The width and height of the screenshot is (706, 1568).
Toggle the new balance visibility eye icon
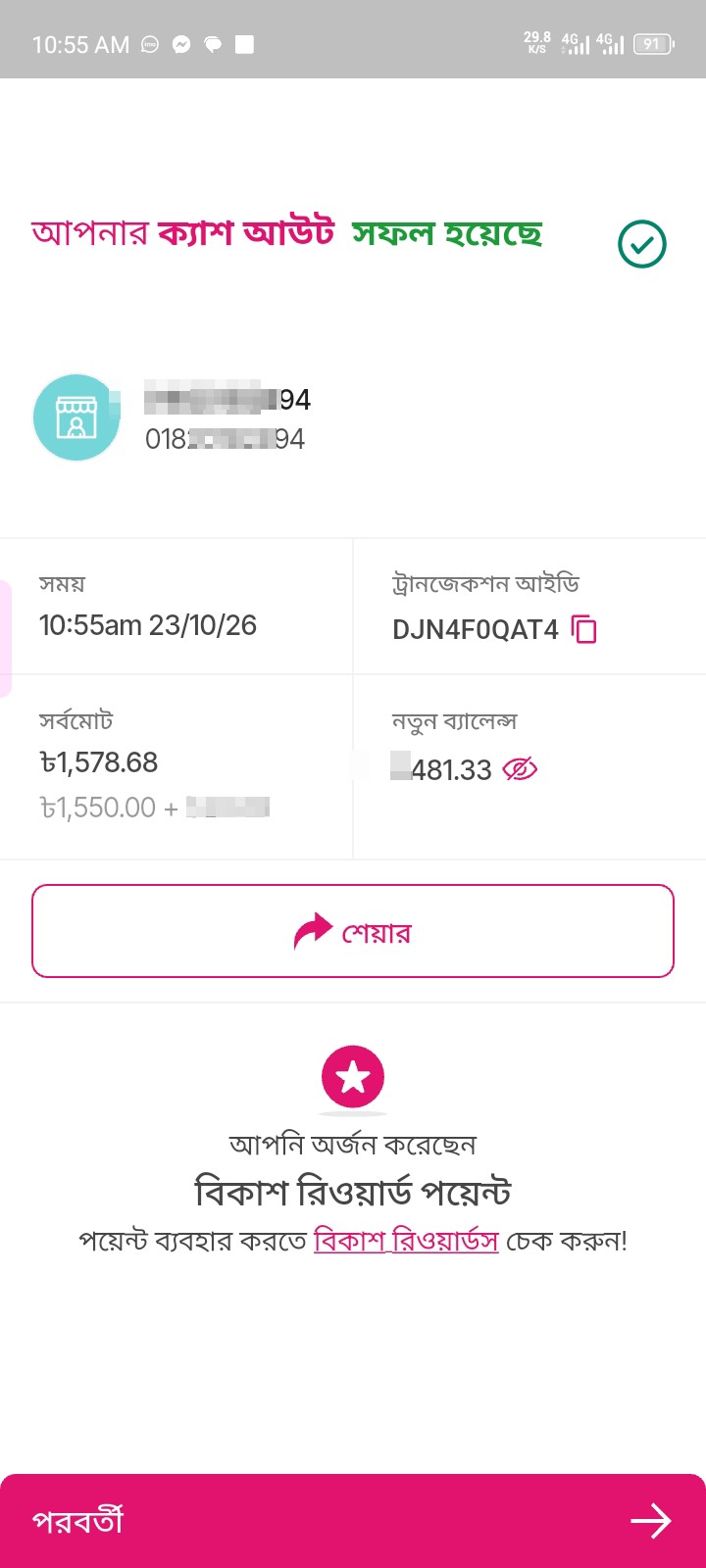520,769
